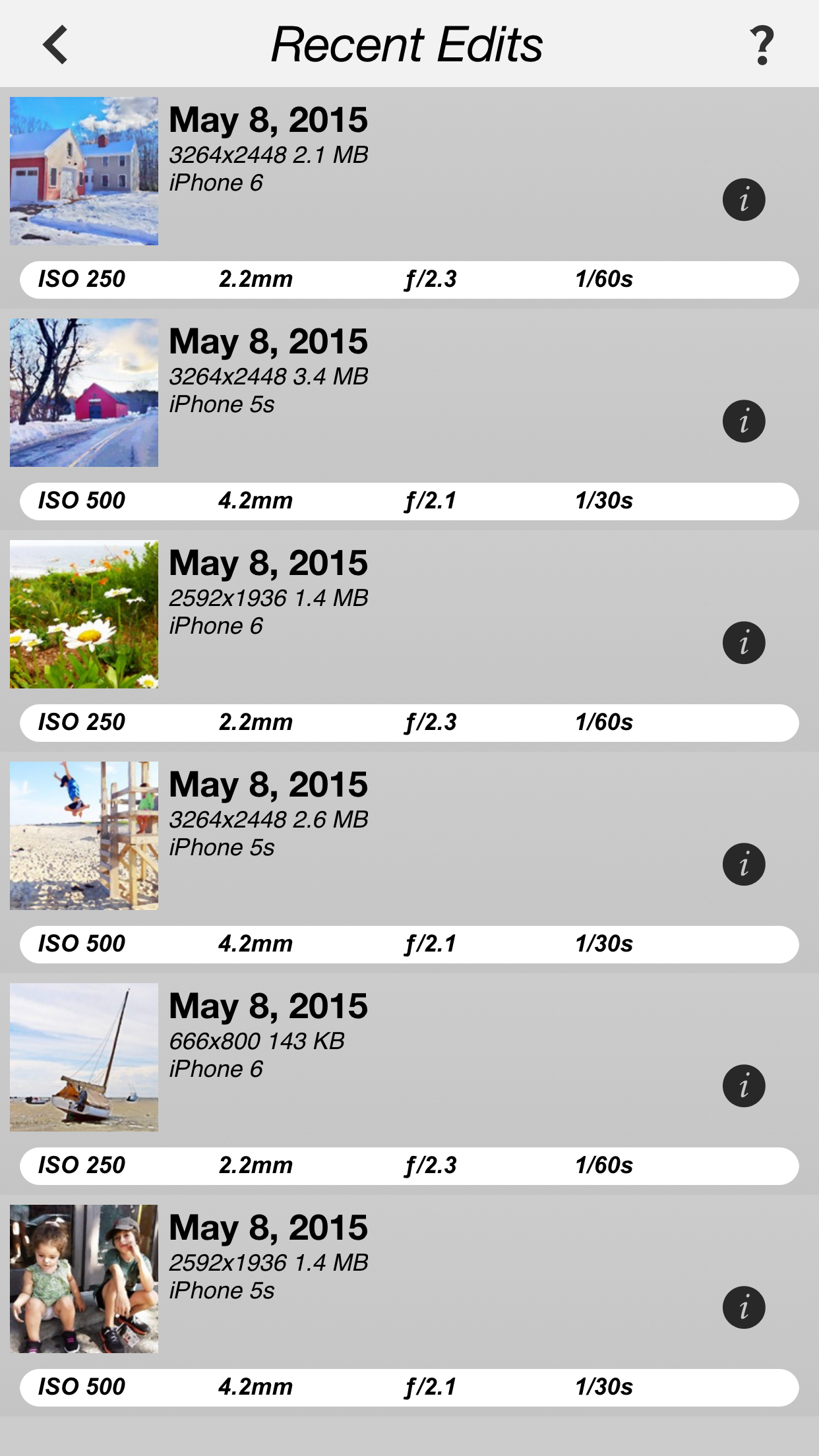Screen dimensions: 819x1456
Task: Open the beached sailboat photo
Action: click(x=84, y=1058)
